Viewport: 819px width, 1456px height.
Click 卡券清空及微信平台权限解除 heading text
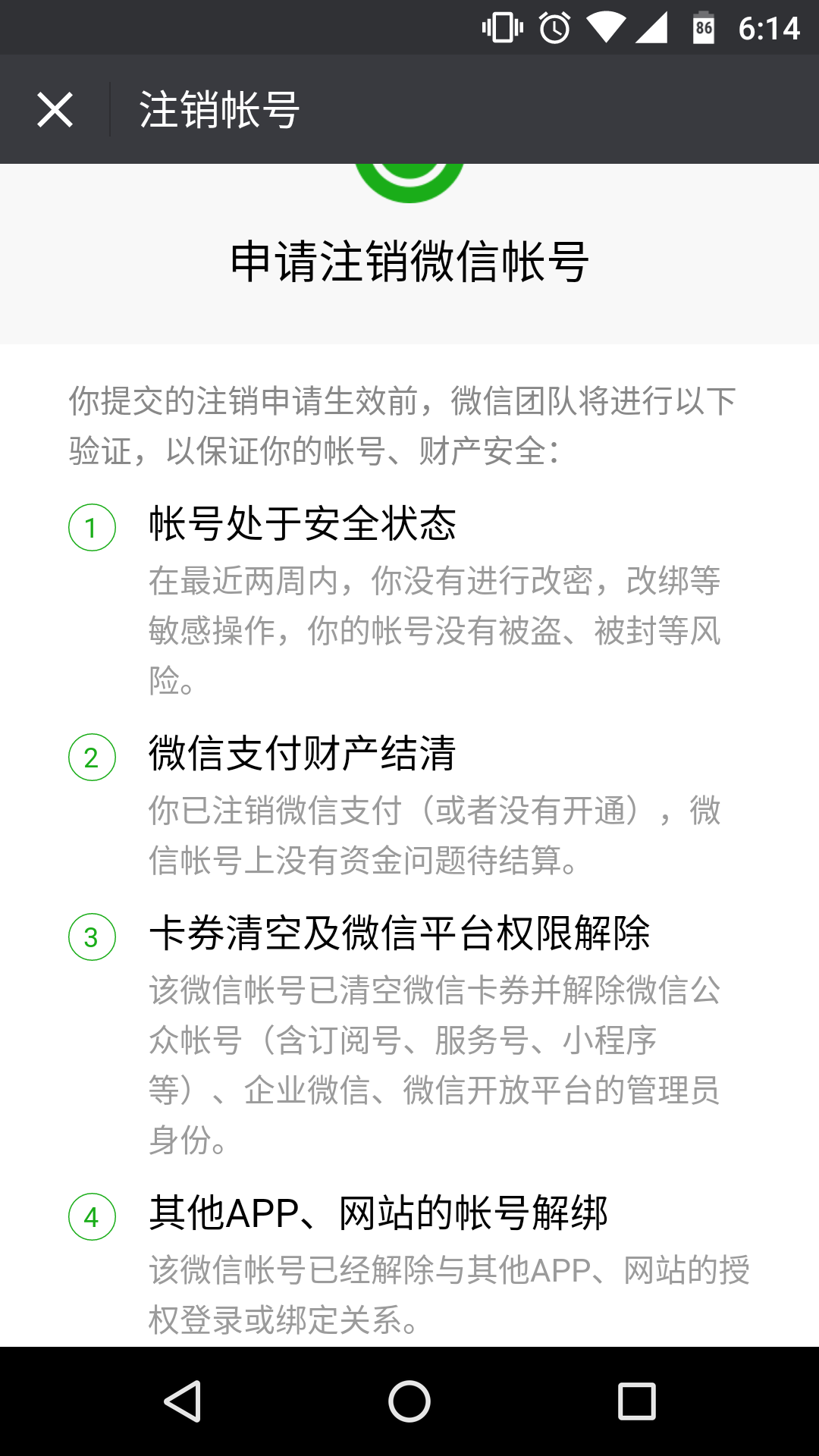click(402, 935)
